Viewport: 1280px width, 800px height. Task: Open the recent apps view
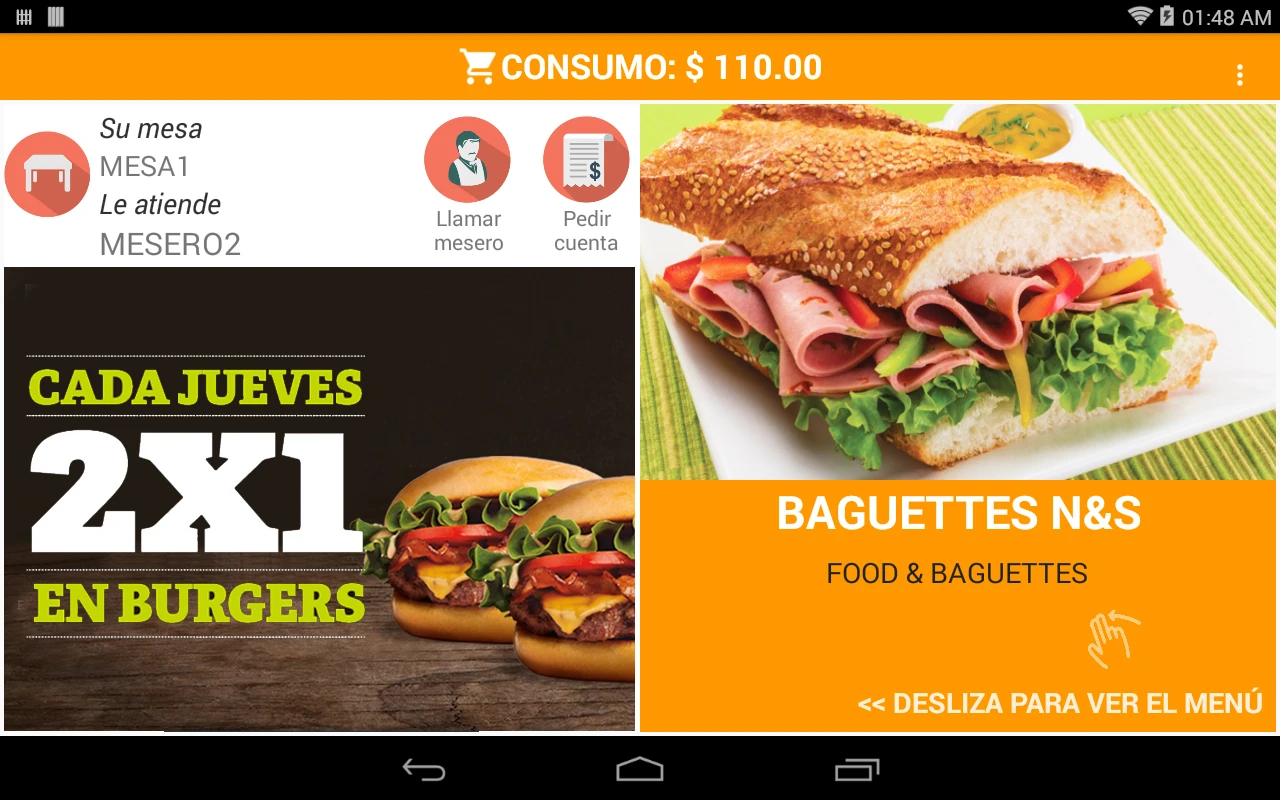pyautogui.click(x=857, y=770)
